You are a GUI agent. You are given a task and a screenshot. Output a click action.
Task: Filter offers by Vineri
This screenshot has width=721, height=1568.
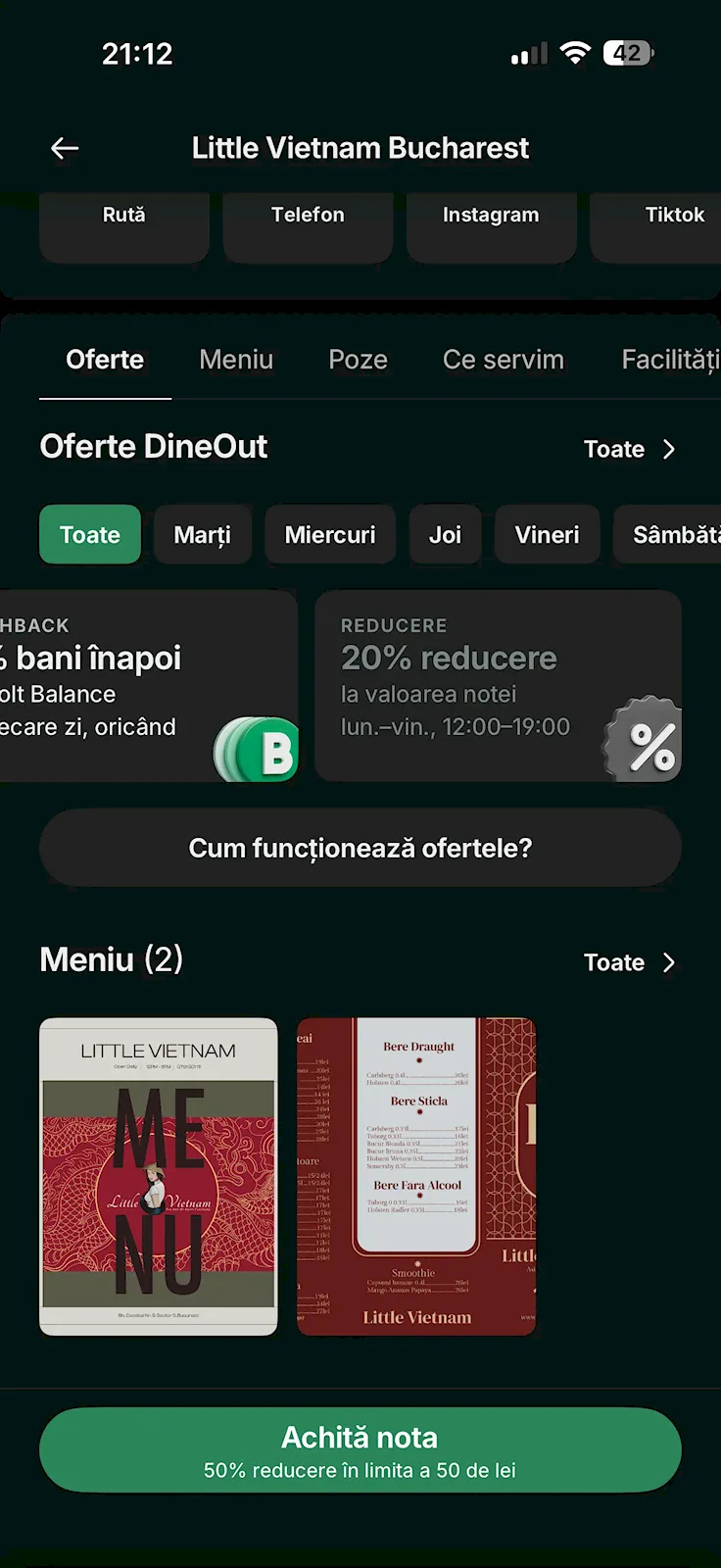pos(547,535)
